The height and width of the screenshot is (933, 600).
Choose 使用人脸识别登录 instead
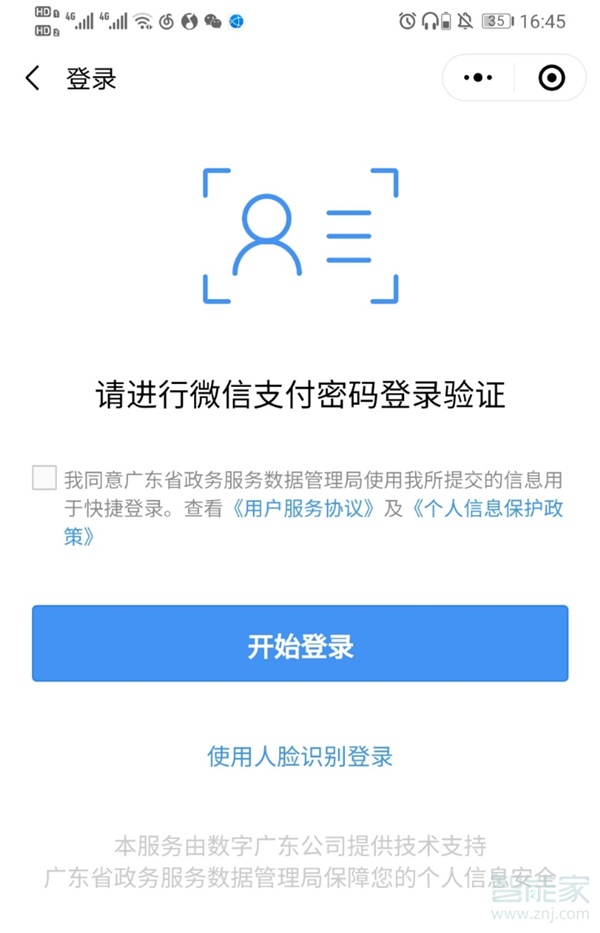coord(300,756)
